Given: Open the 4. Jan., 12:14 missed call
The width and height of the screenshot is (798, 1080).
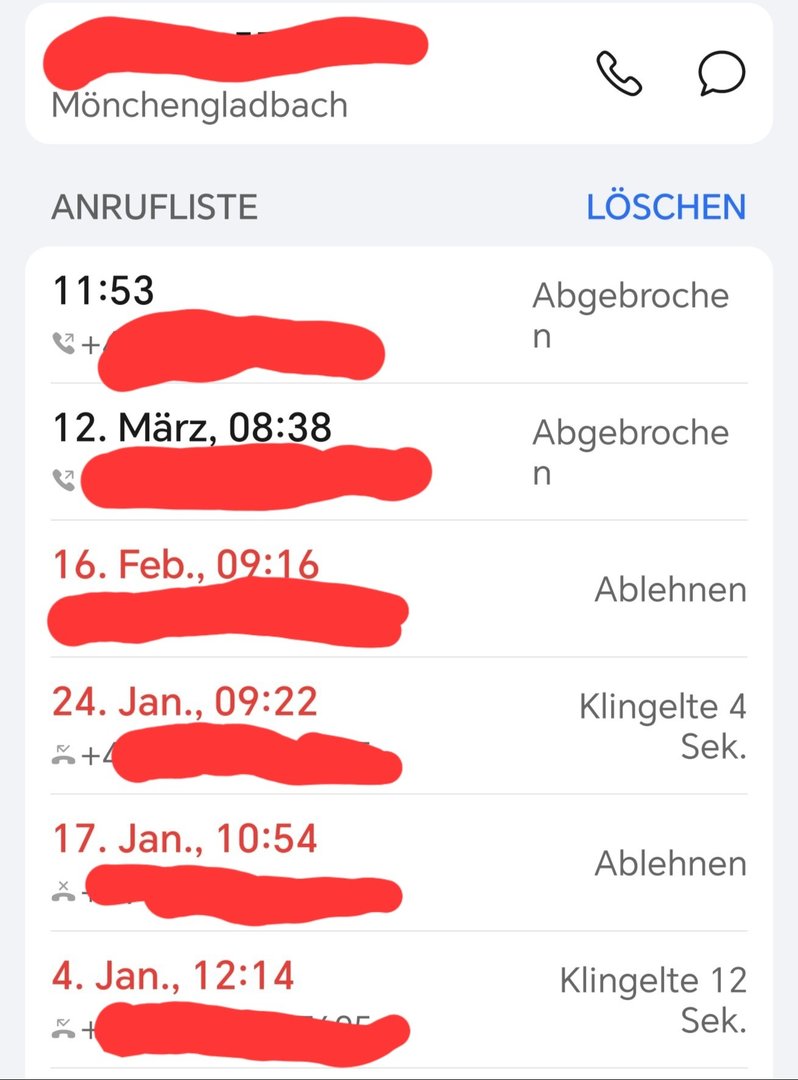Looking at the screenshot, I should [x=400, y=999].
